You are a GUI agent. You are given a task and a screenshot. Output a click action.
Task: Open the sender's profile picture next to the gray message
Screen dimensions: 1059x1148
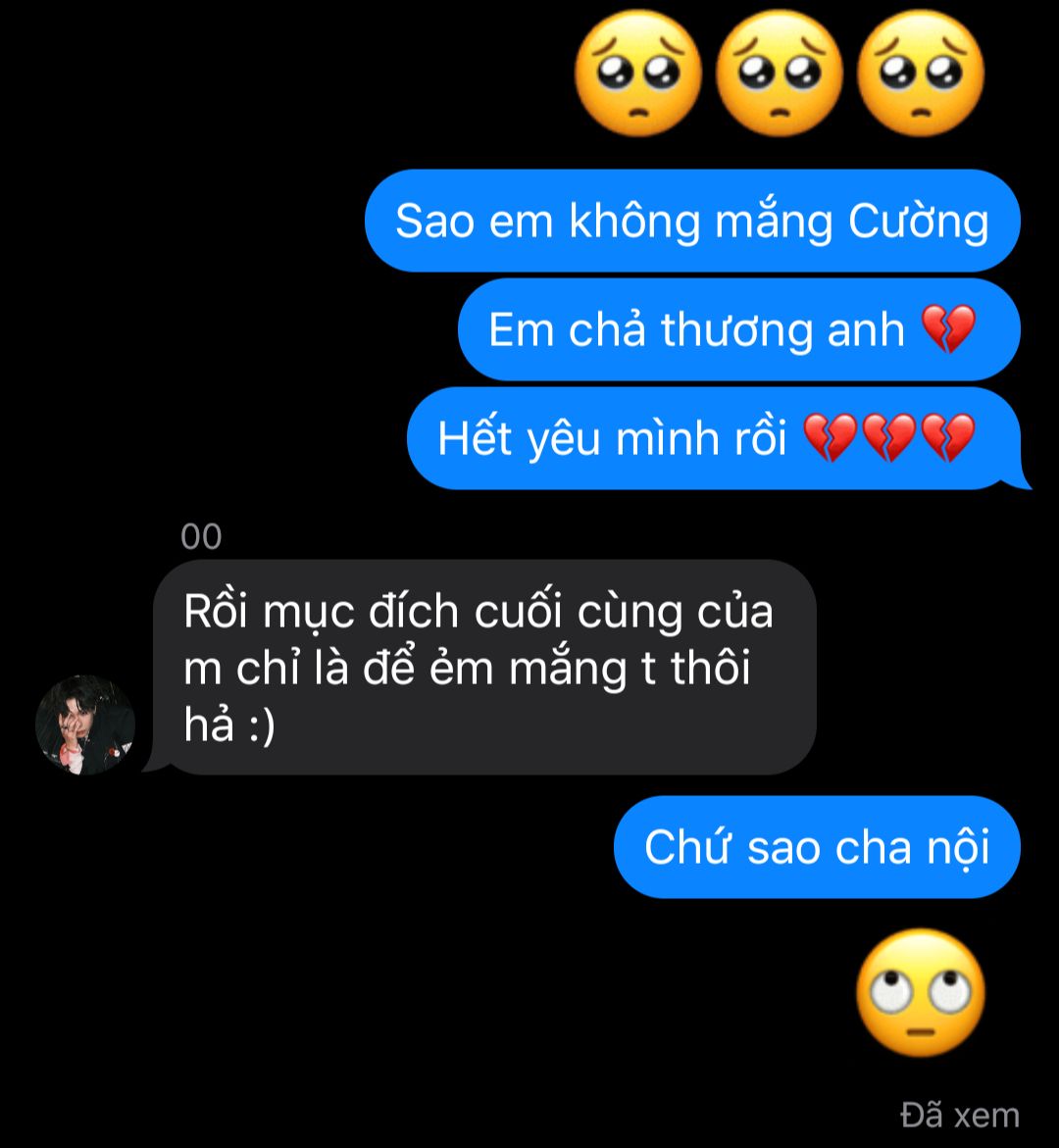pyautogui.click(x=85, y=724)
